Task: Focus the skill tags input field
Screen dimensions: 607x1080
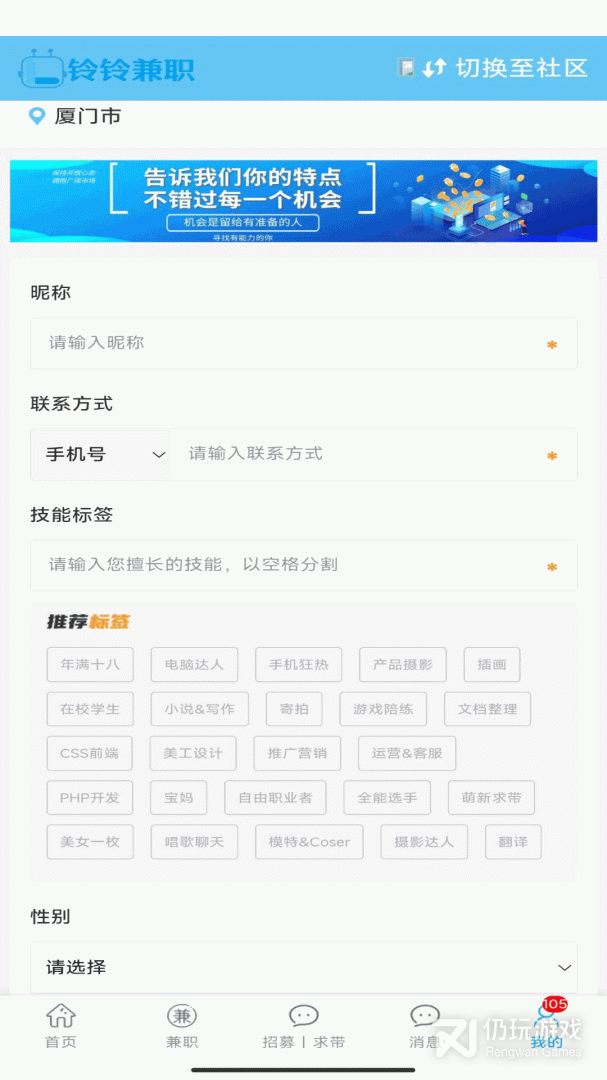Action: (x=303, y=565)
